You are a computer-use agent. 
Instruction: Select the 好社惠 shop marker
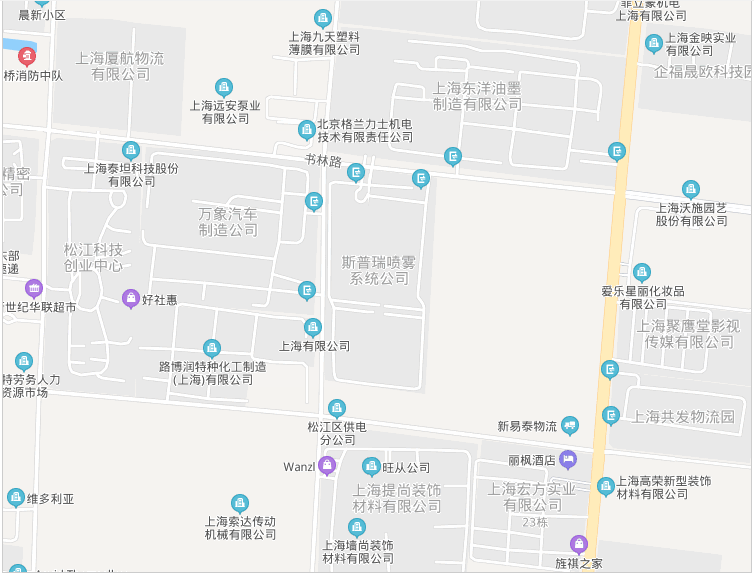click(x=130, y=298)
